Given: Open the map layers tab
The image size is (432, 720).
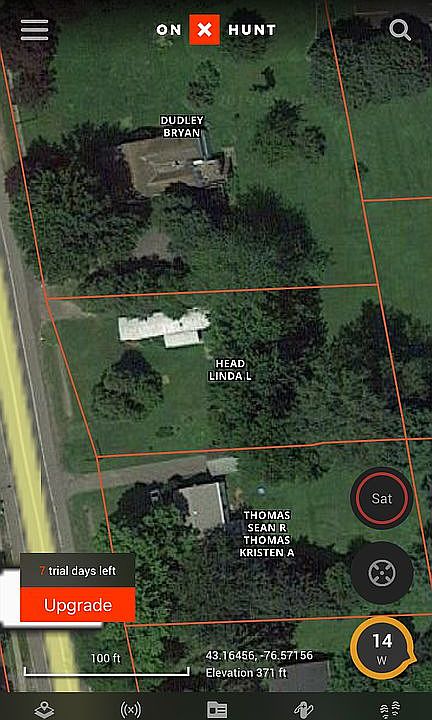Looking at the screenshot, I should 44,709.
